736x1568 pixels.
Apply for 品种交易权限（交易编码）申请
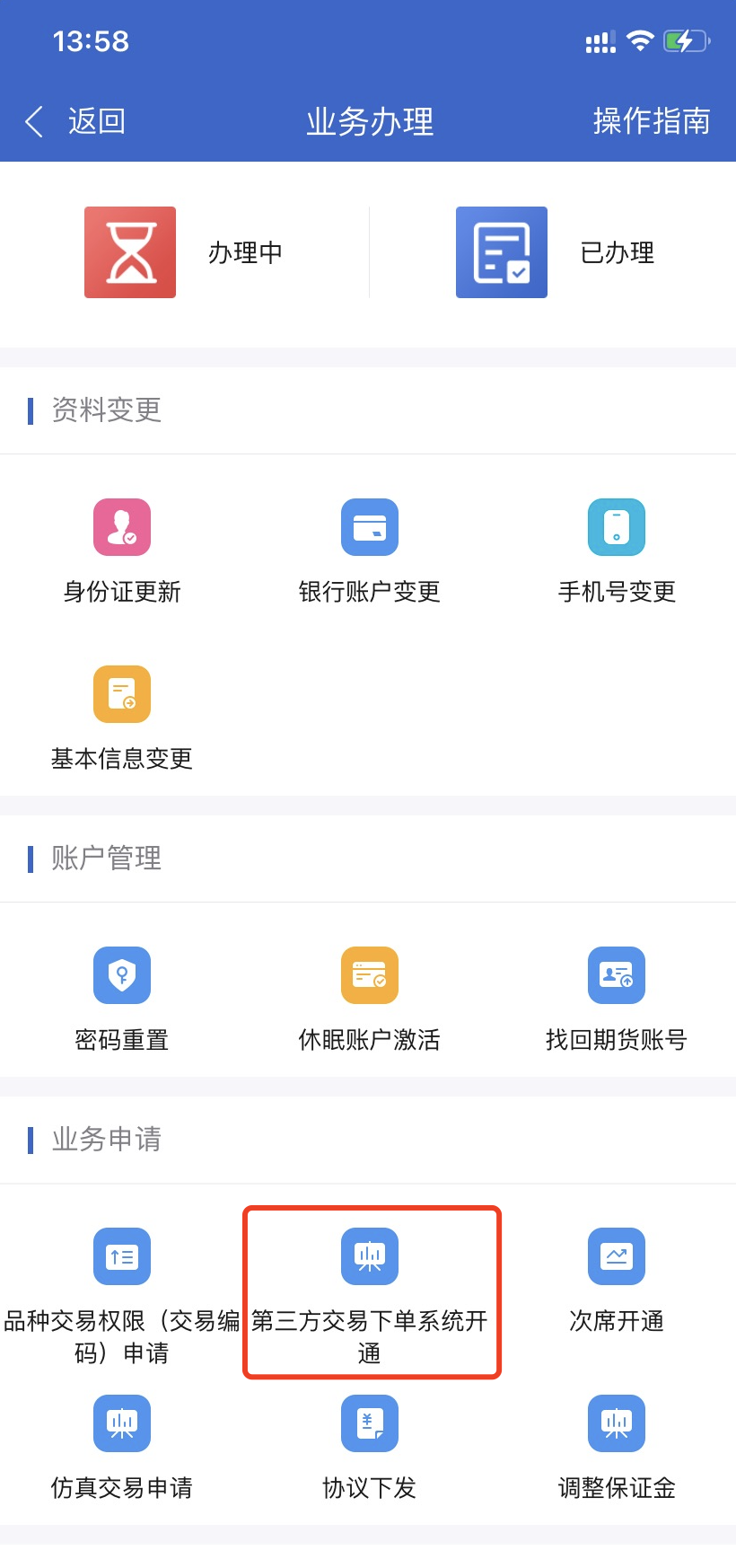tap(122, 1293)
